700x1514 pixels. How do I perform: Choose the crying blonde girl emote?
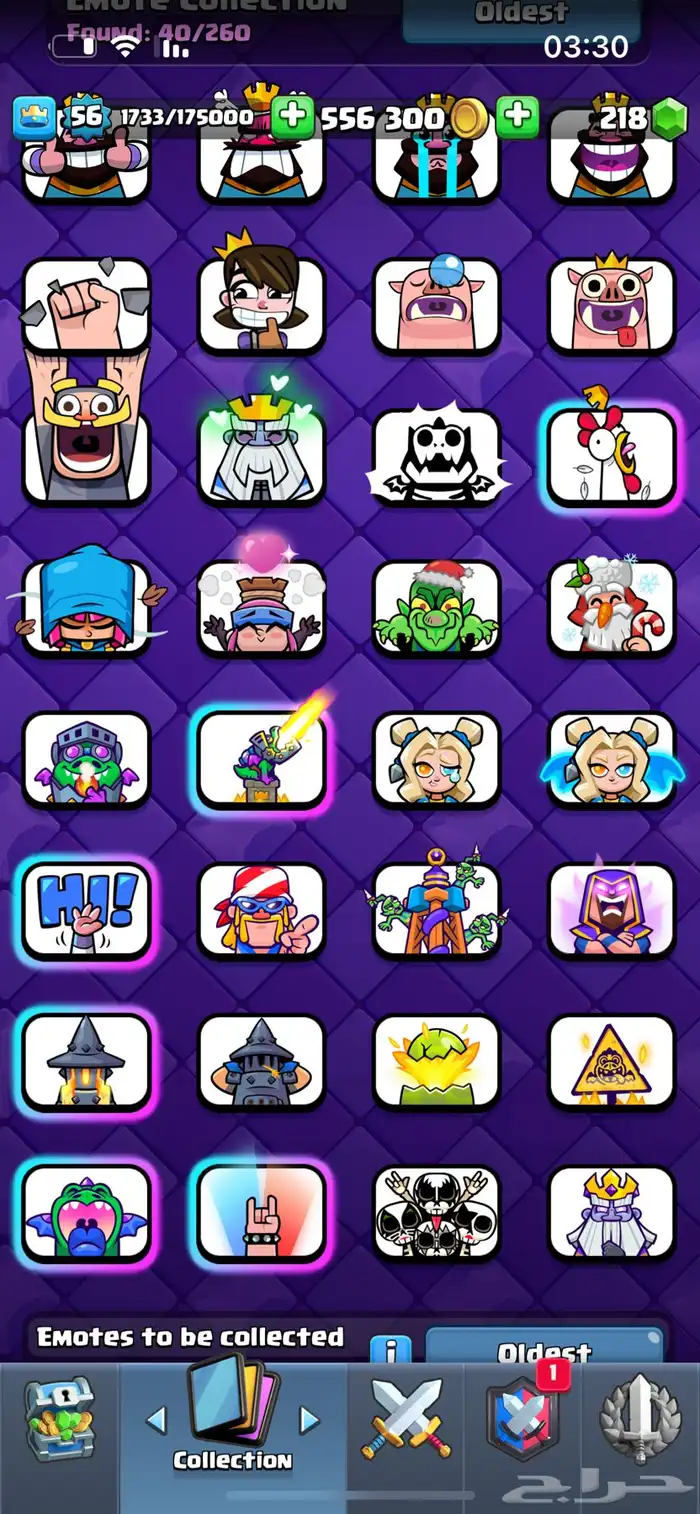(436, 760)
